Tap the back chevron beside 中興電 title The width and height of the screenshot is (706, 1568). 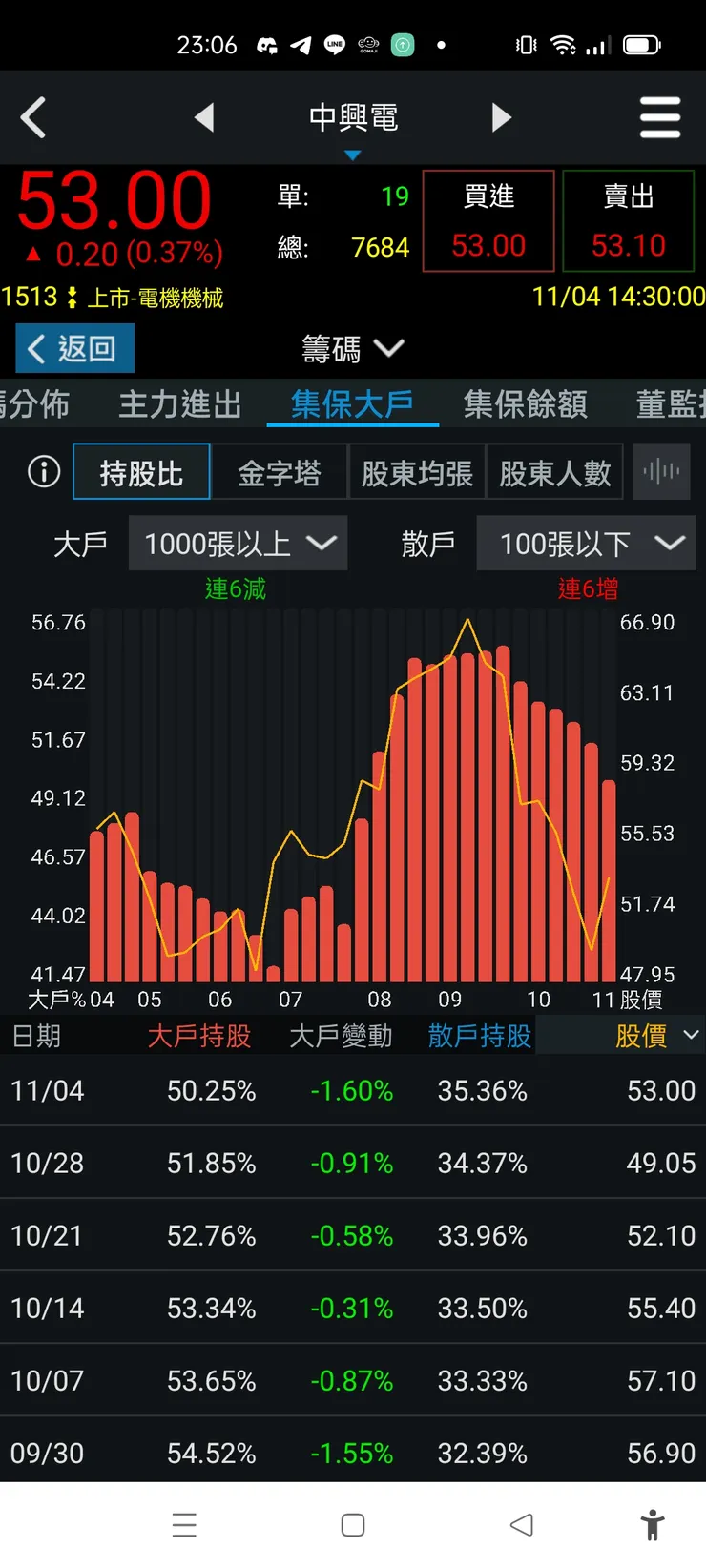click(x=34, y=117)
